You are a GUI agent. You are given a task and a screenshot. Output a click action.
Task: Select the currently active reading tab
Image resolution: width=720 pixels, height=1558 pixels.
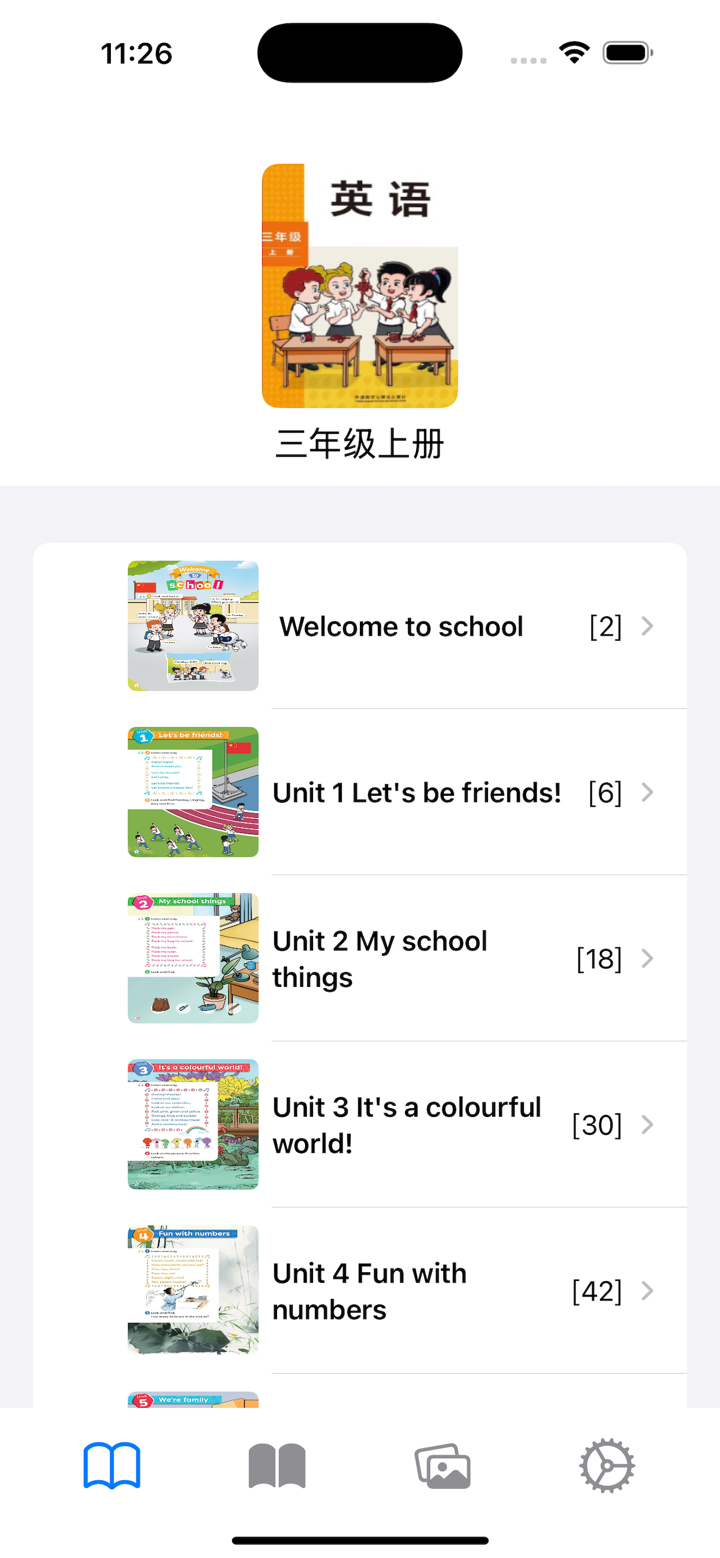111,1464
